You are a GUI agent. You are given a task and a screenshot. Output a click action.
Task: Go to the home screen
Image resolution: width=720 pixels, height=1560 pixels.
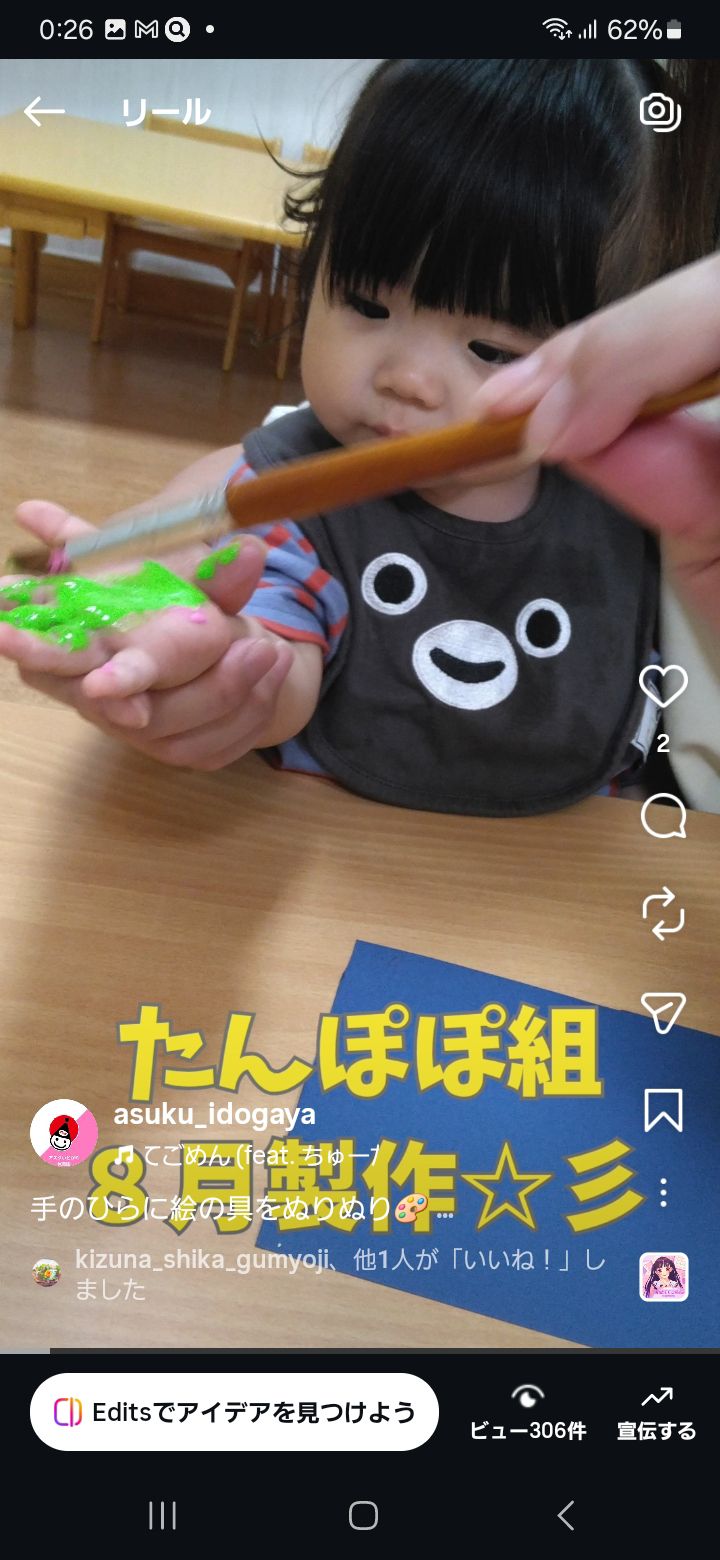pos(363,1516)
